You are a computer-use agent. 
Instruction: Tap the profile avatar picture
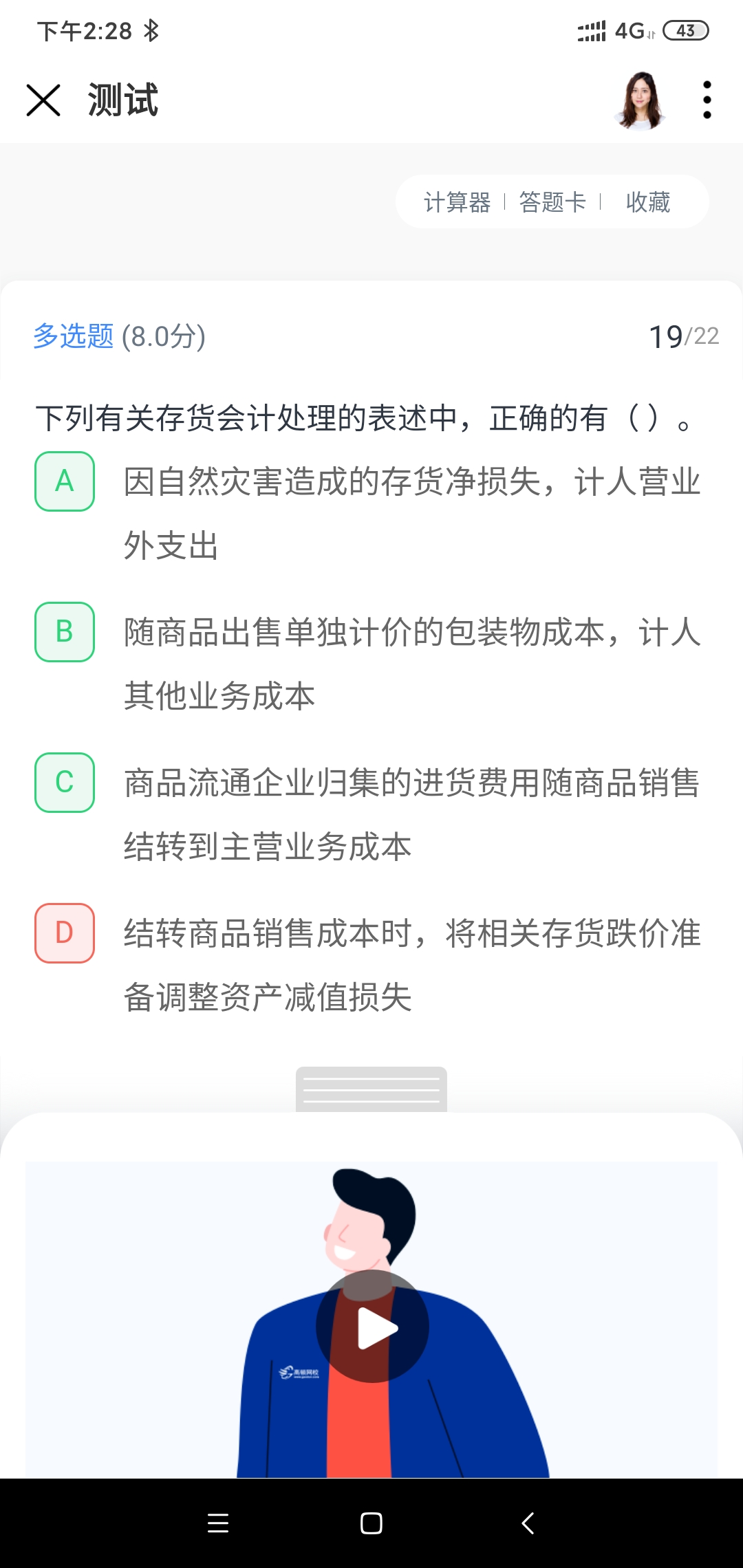point(640,100)
